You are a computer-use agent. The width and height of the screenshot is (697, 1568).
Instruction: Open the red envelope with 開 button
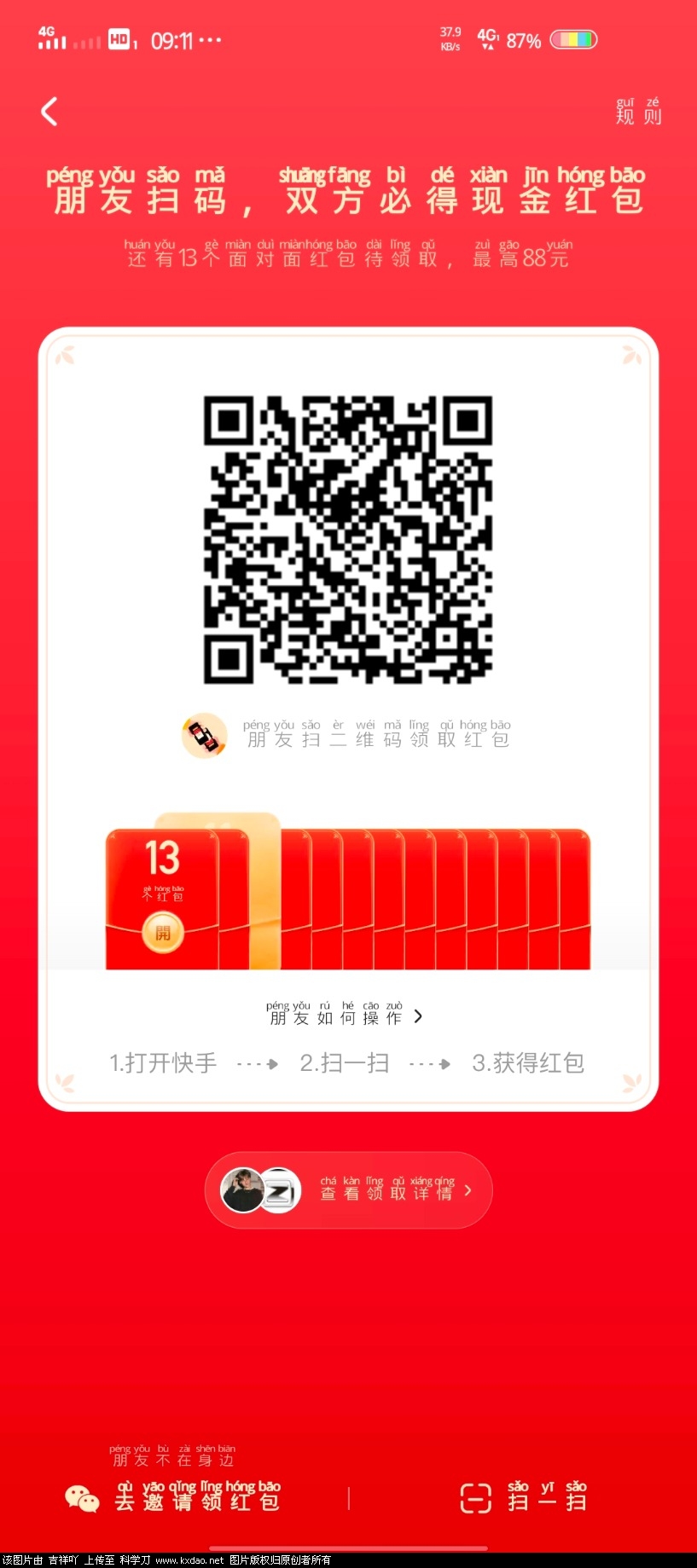click(x=163, y=932)
